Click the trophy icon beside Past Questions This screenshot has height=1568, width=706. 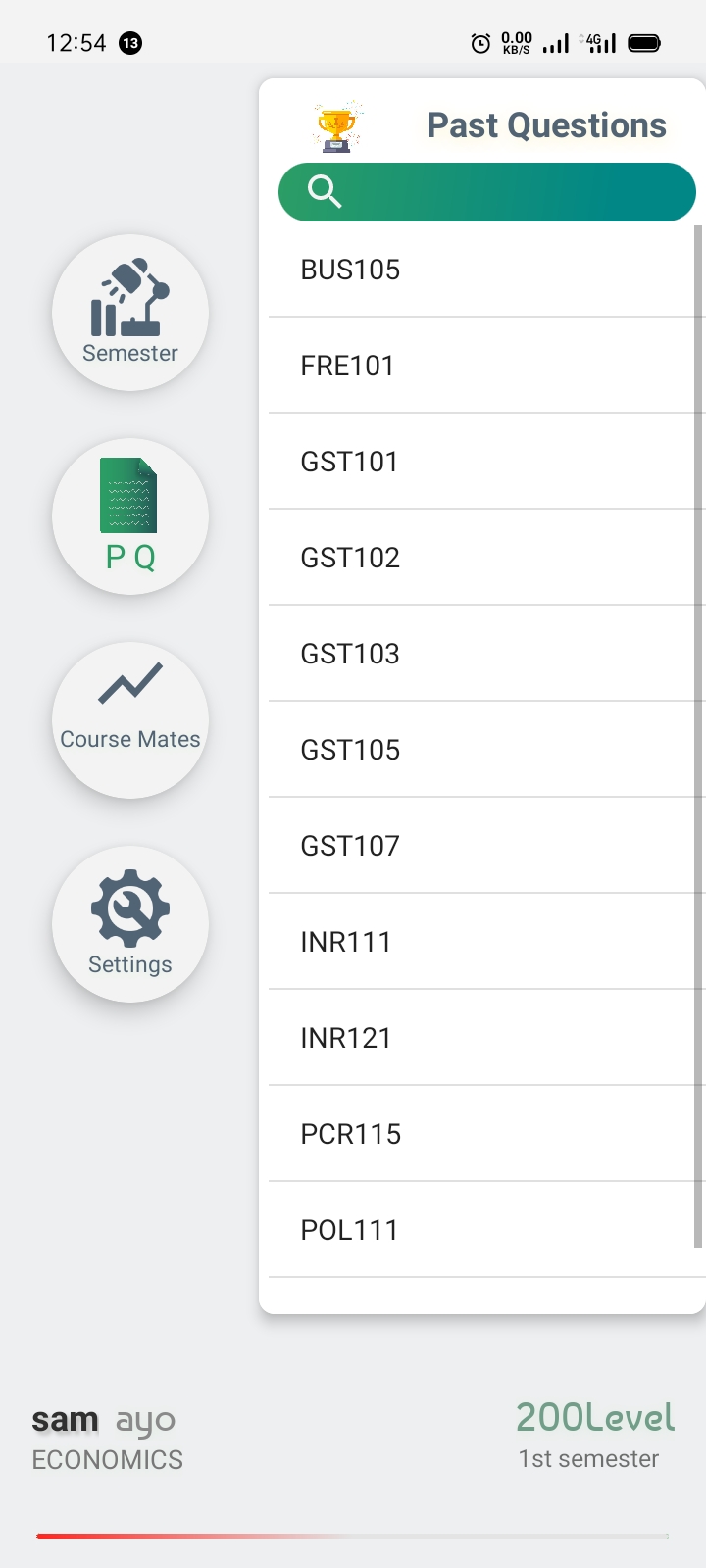pyautogui.click(x=335, y=124)
